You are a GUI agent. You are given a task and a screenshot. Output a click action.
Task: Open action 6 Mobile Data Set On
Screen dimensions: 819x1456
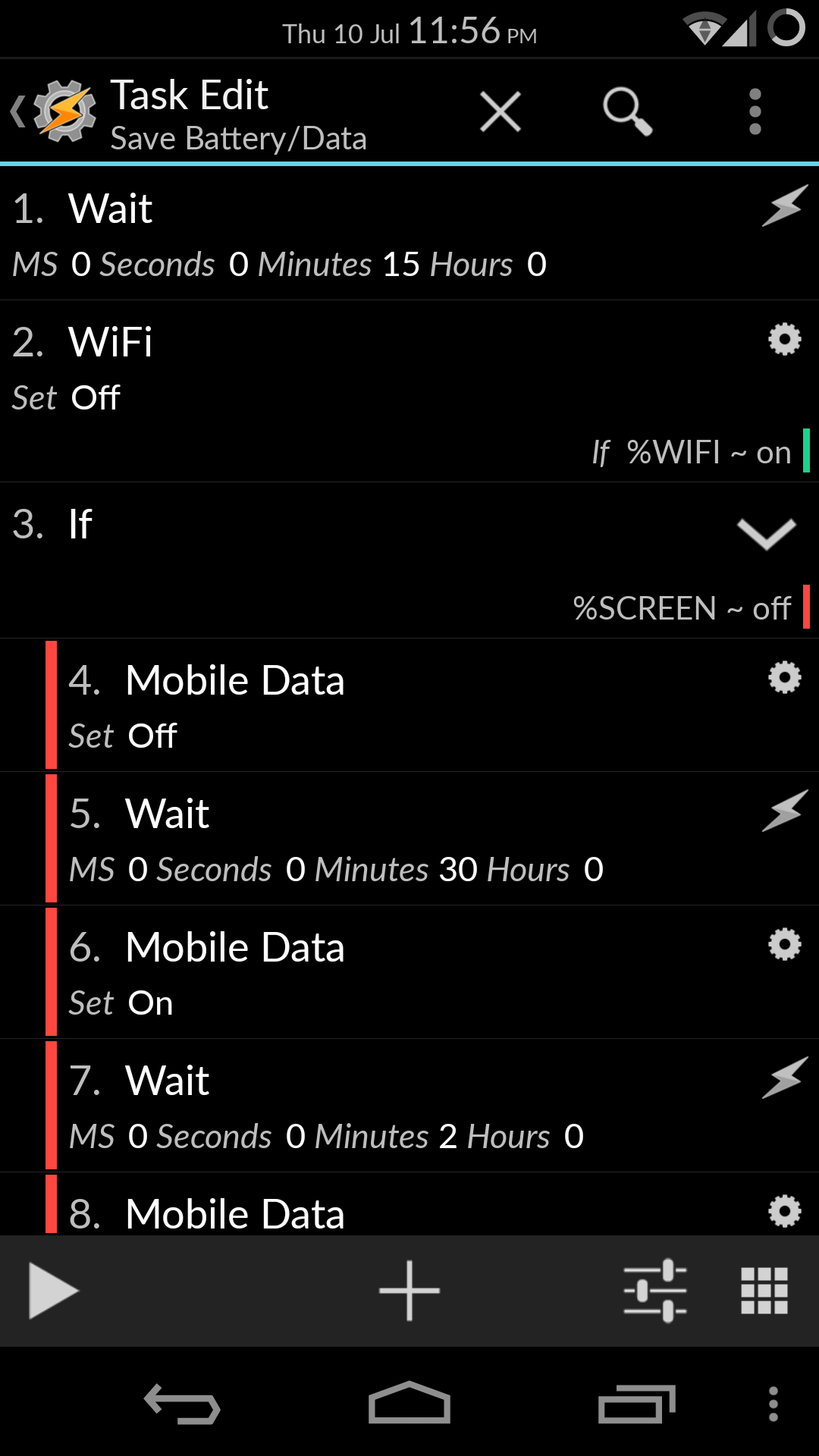click(x=432, y=972)
